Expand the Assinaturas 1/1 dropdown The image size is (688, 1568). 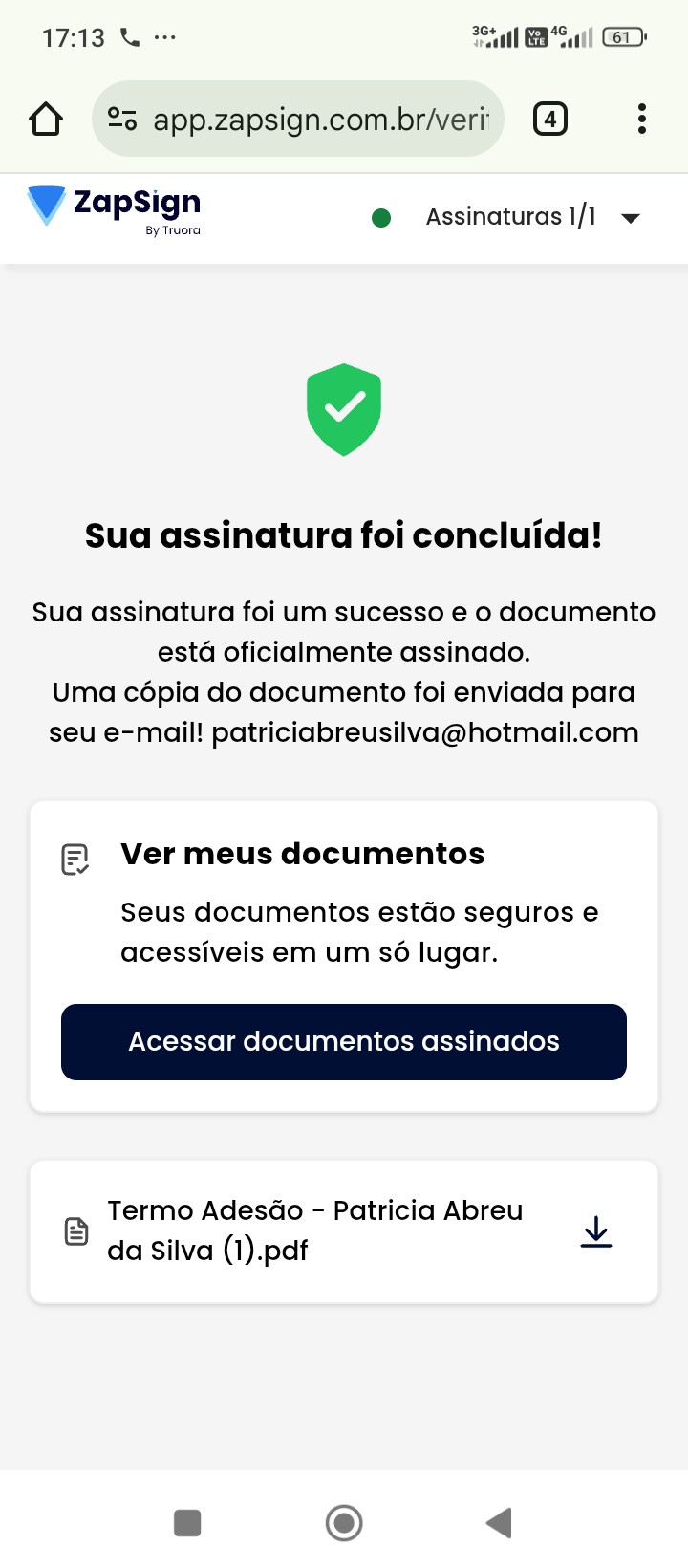630,218
